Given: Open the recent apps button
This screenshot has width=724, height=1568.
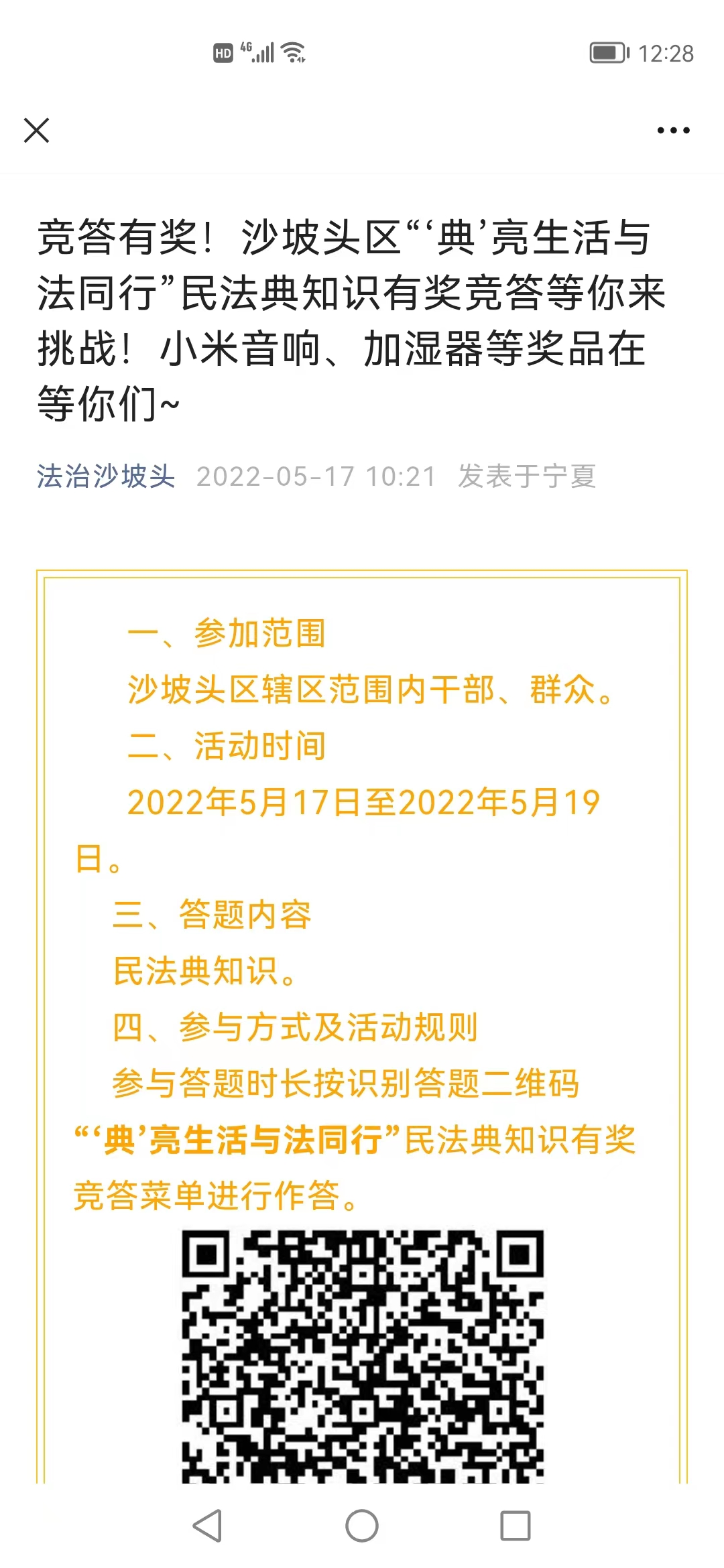Looking at the screenshot, I should click(x=516, y=1526).
